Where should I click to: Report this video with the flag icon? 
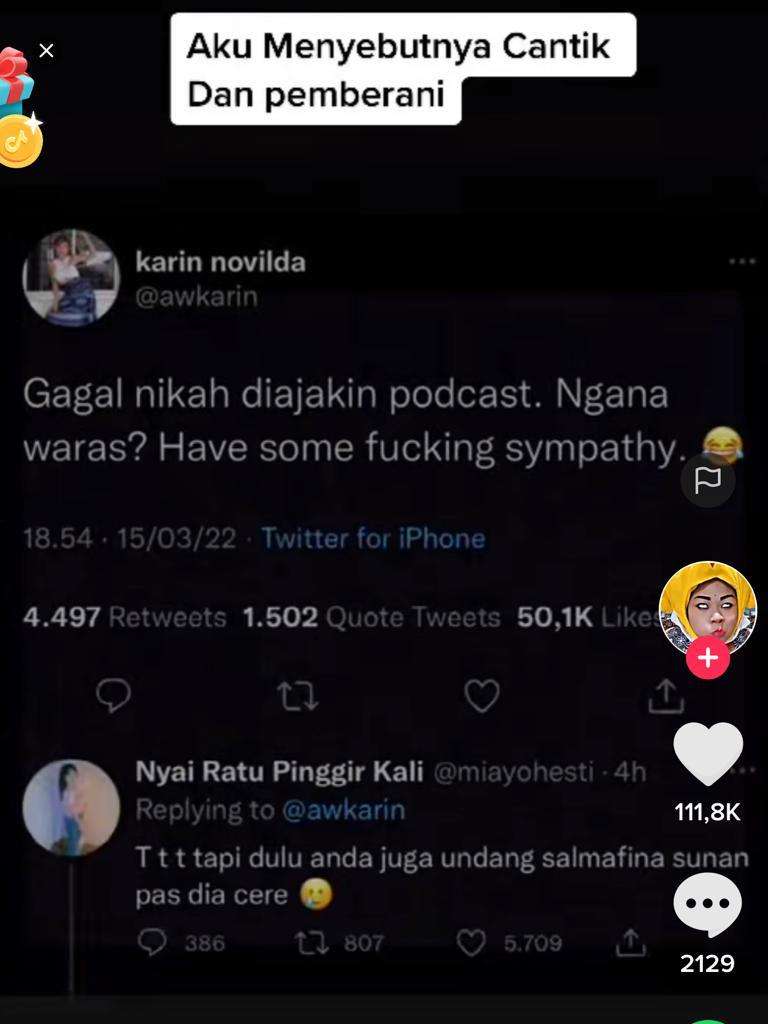click(708, 480)
